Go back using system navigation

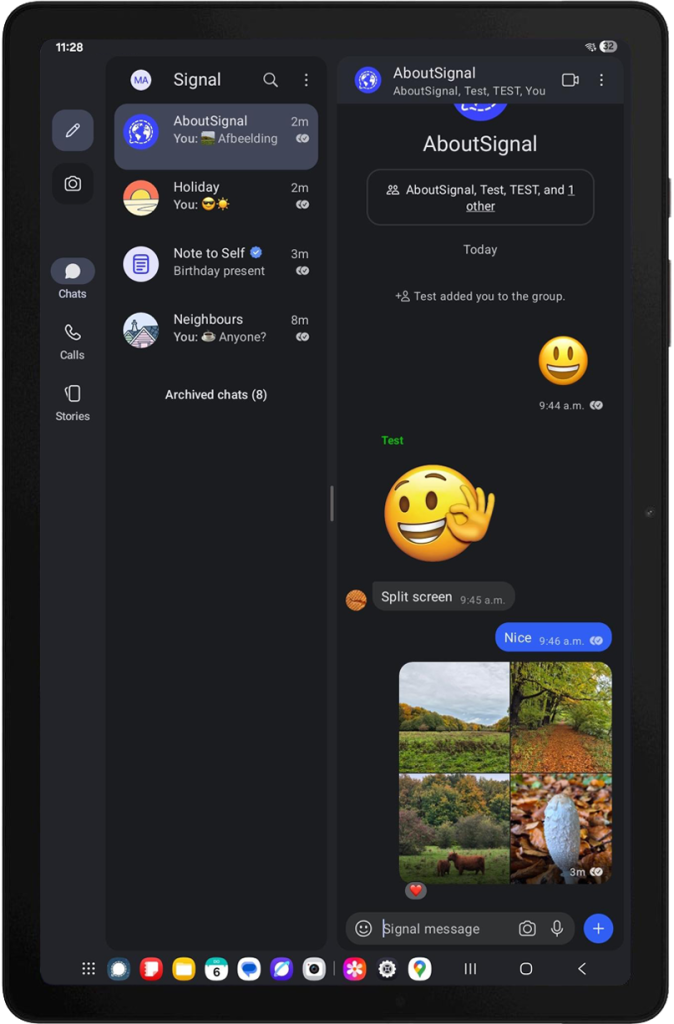pyautogui.click(x=582, y=969)
